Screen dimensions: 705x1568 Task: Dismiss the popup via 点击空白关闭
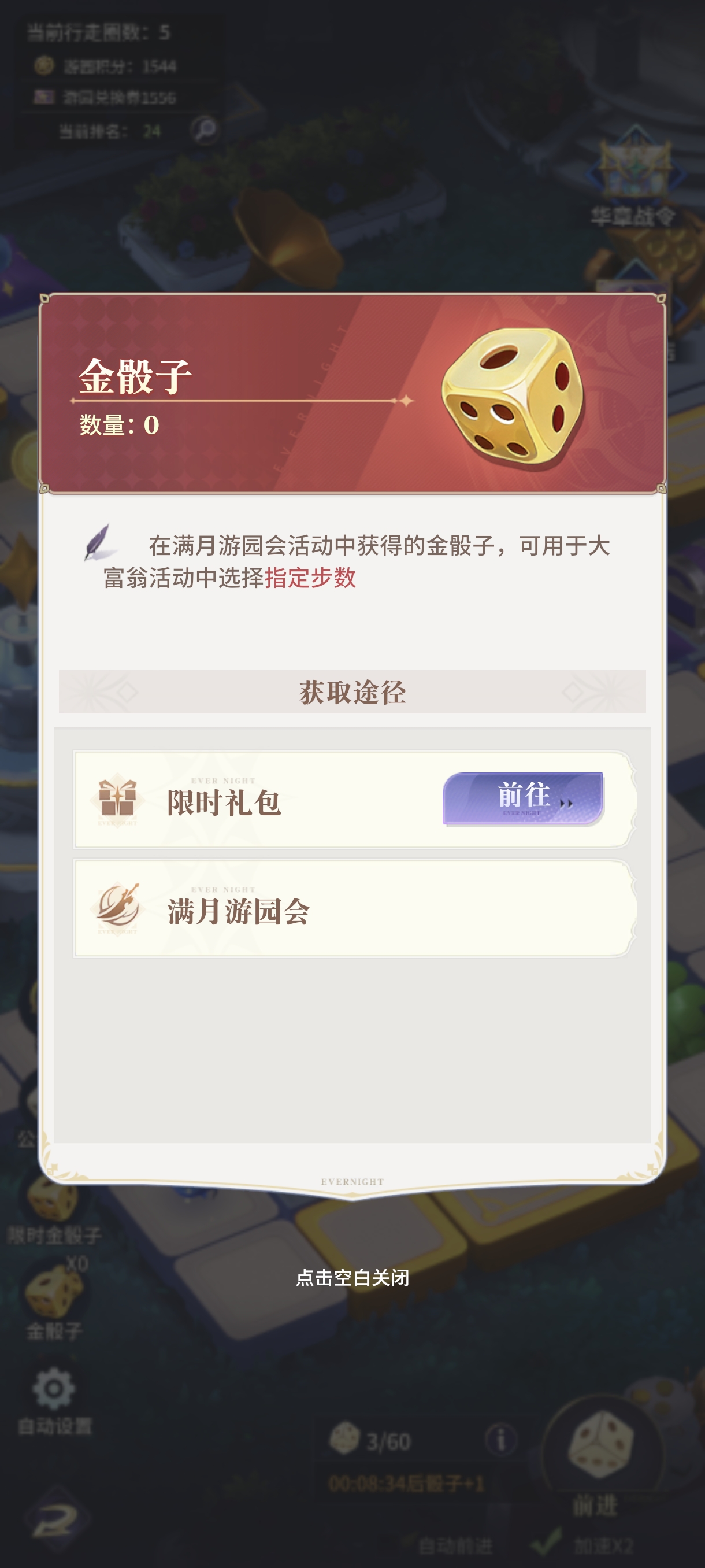tap(352, 1278)
